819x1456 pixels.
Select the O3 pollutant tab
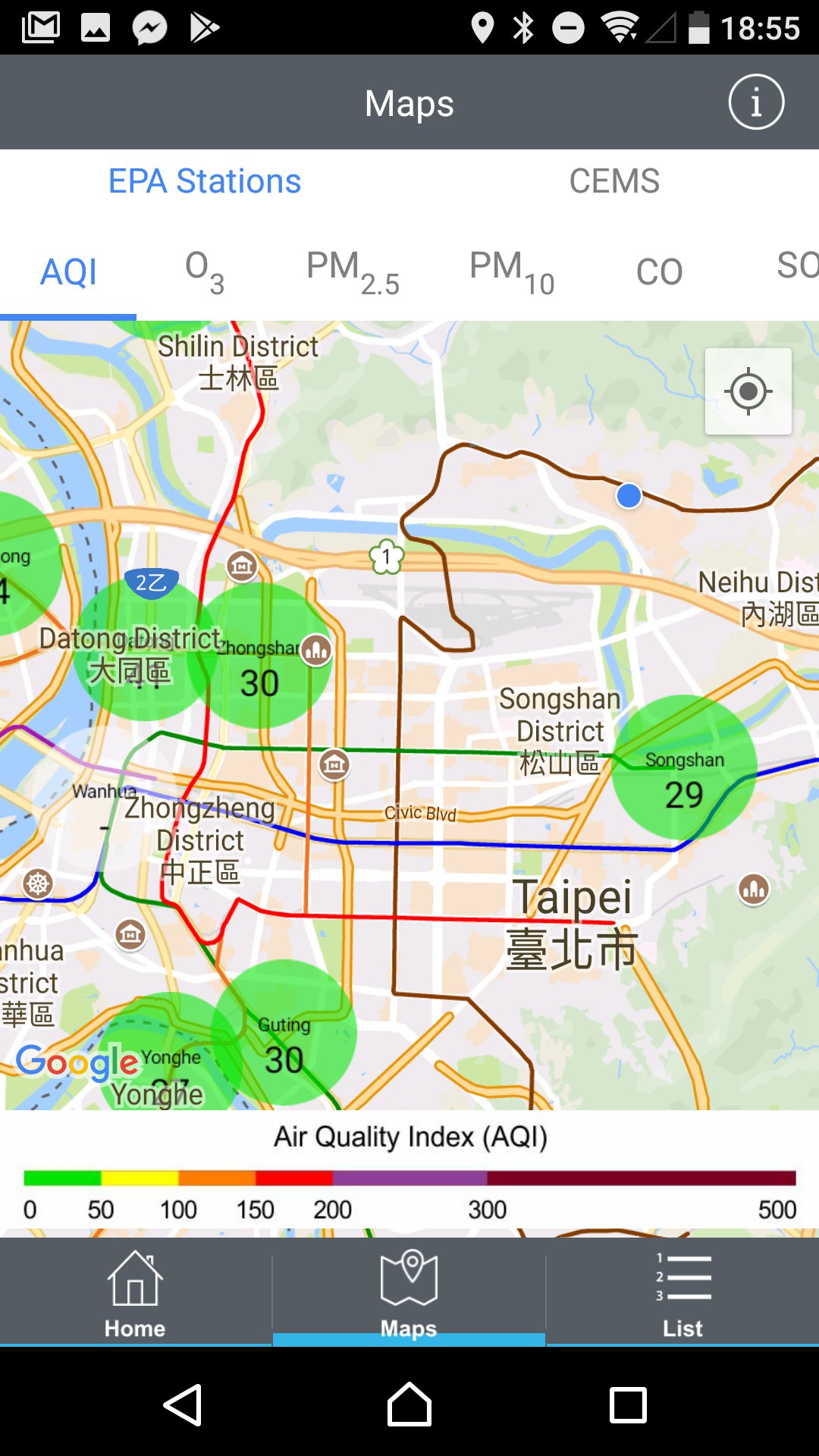pyautogui.click(x=205, y=272)
